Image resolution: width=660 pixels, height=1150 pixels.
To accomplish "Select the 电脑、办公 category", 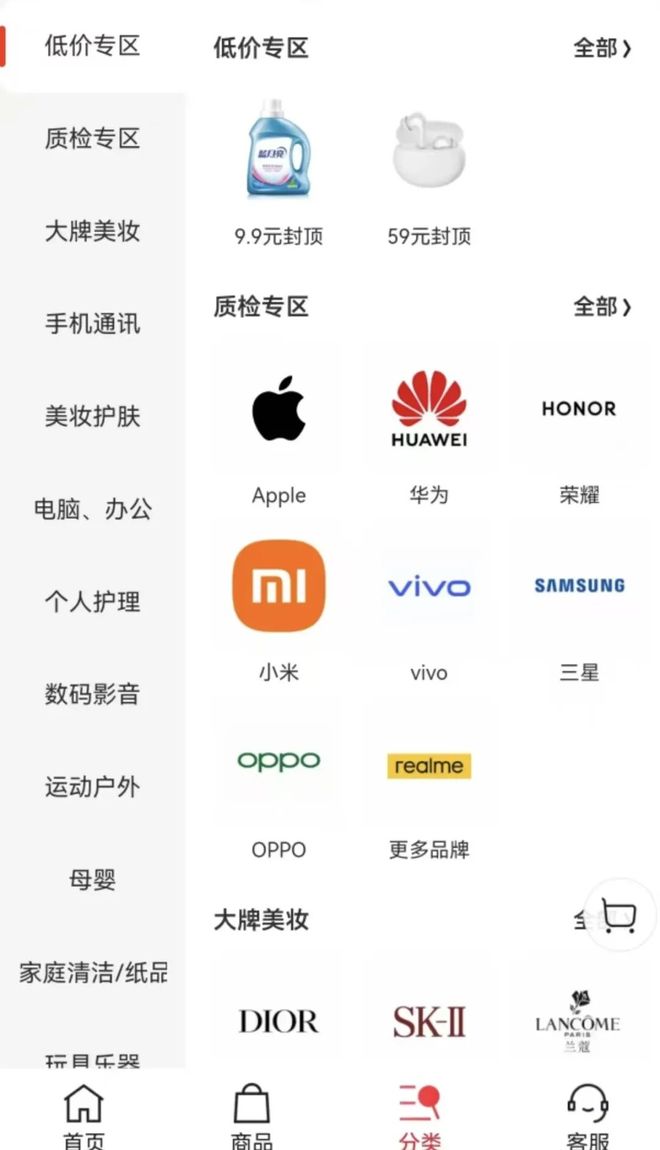I will 92,509.
